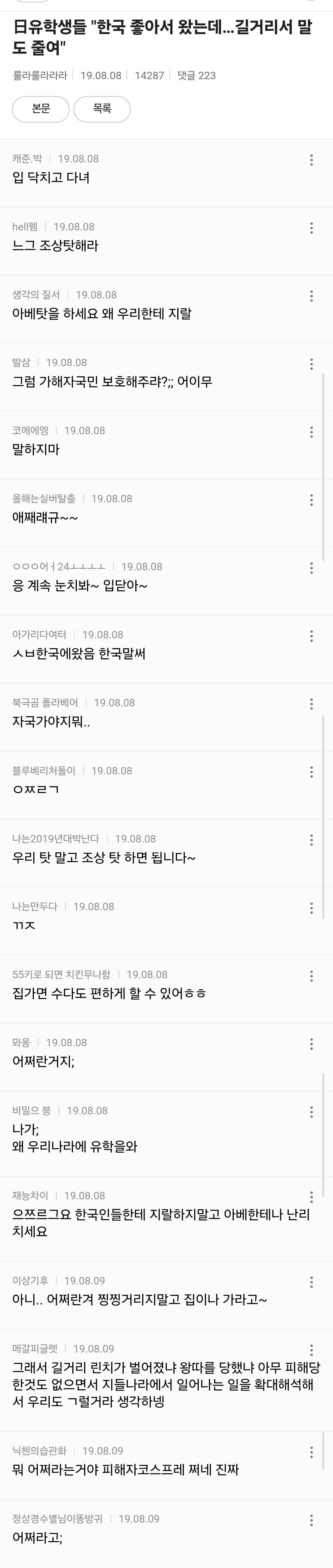Open options for 비밀으 븡's comment

tap(311, 1112)
